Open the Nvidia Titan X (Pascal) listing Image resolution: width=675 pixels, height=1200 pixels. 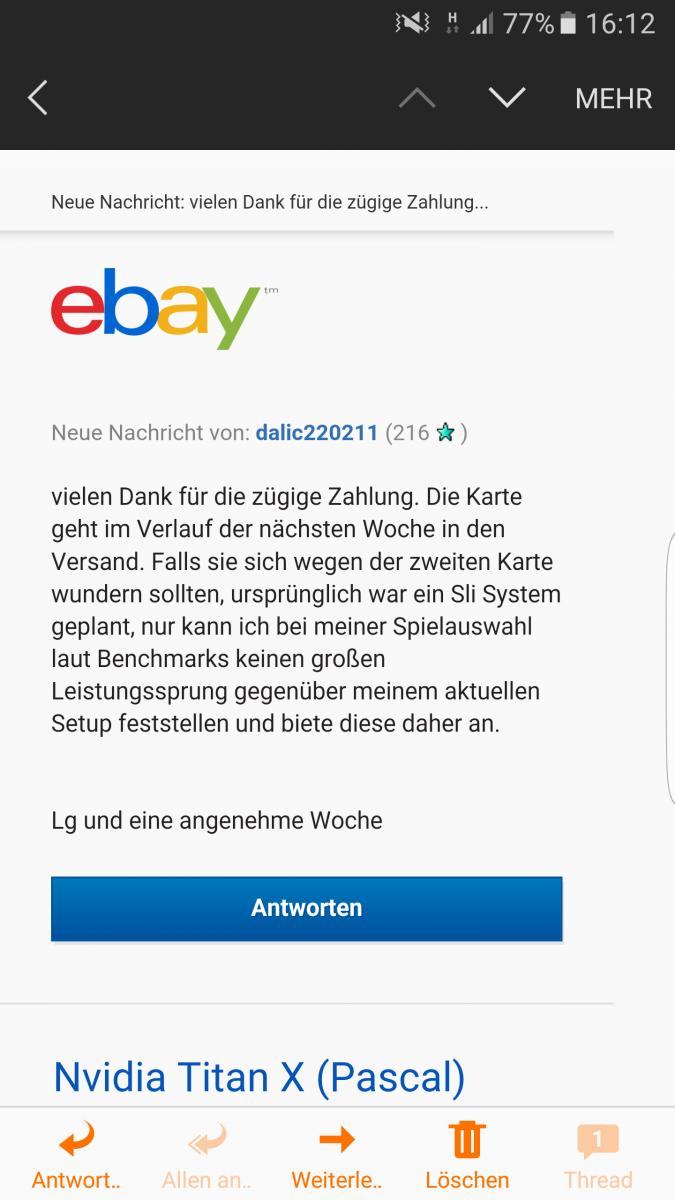(x=259, y=1076)
